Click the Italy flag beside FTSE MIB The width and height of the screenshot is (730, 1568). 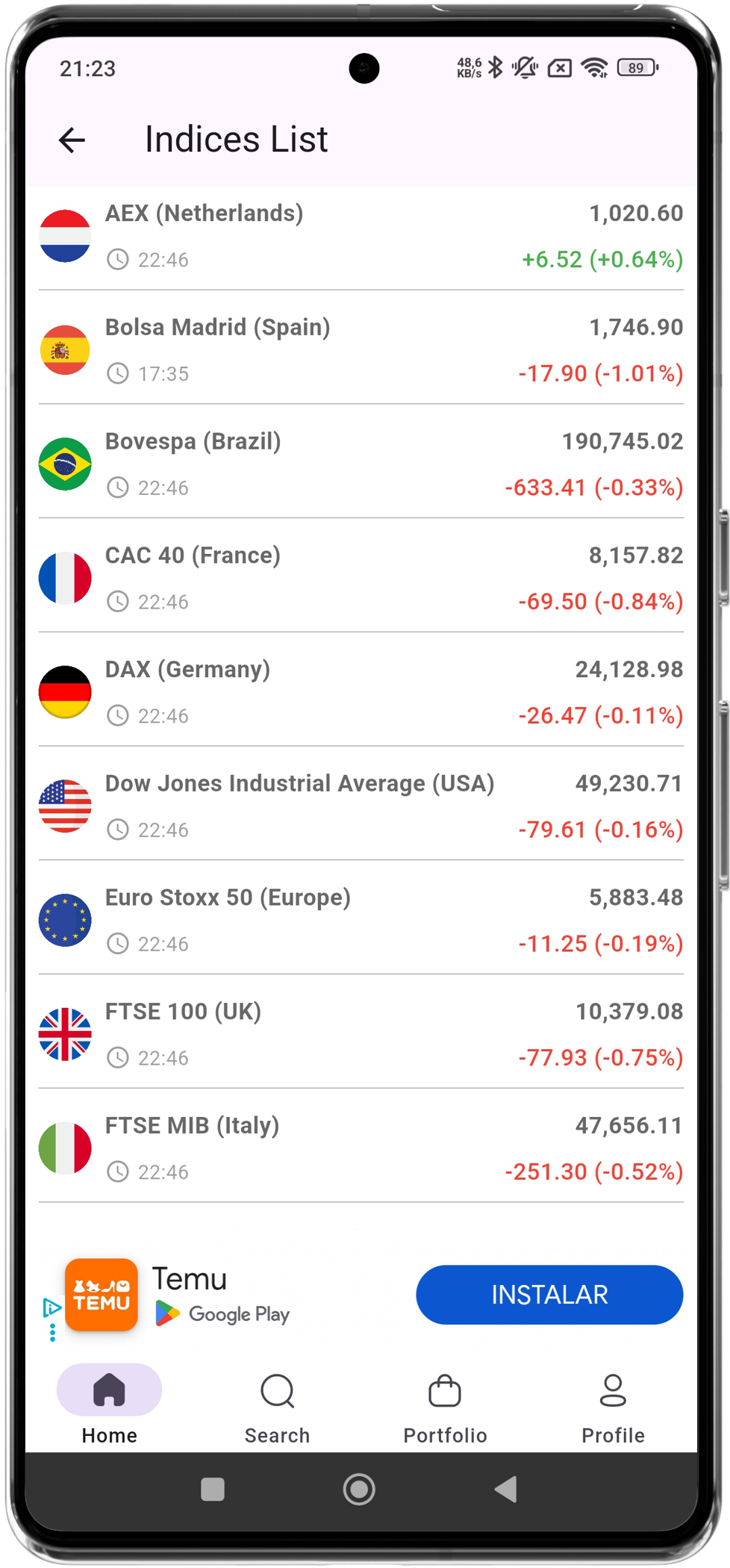coord(65,1148)
